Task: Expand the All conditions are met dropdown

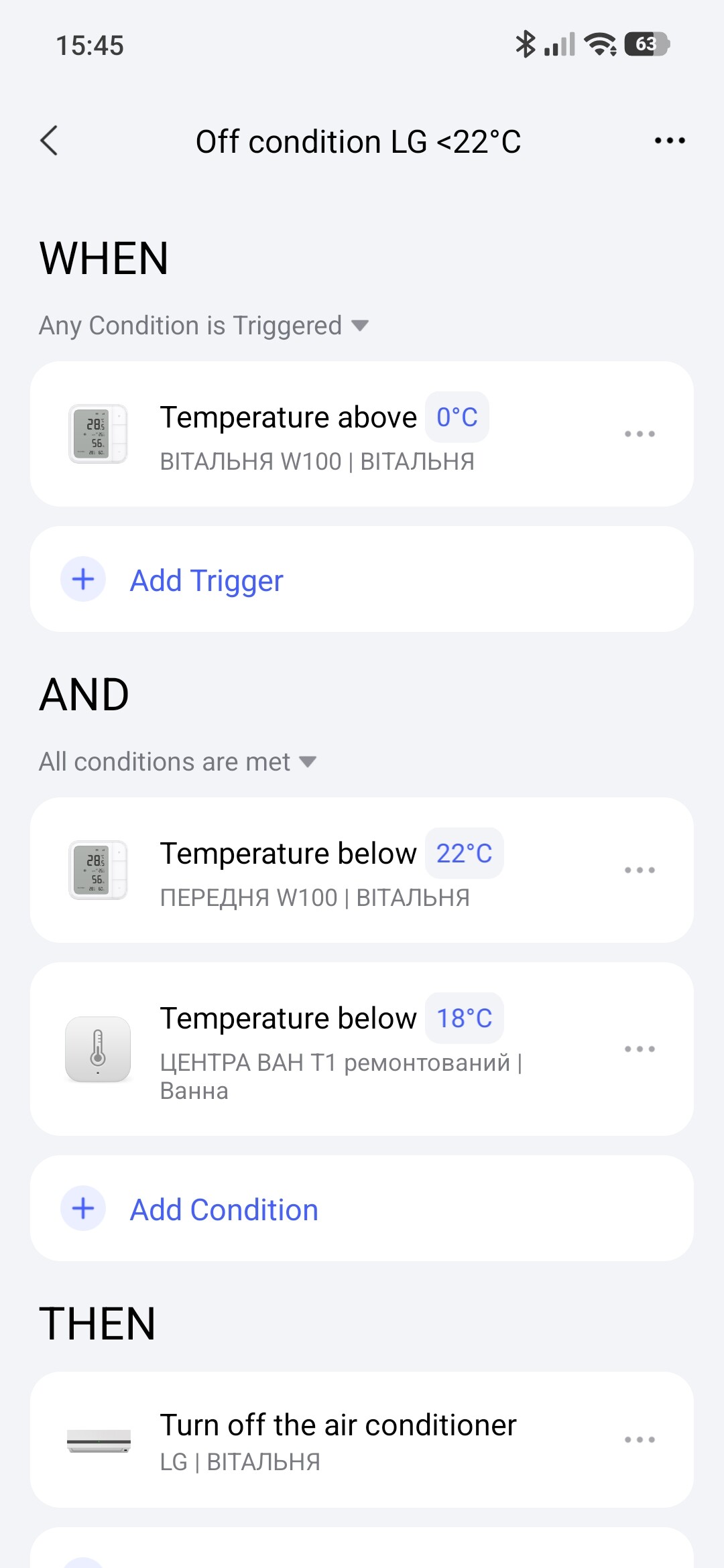Action: [178, 762]
